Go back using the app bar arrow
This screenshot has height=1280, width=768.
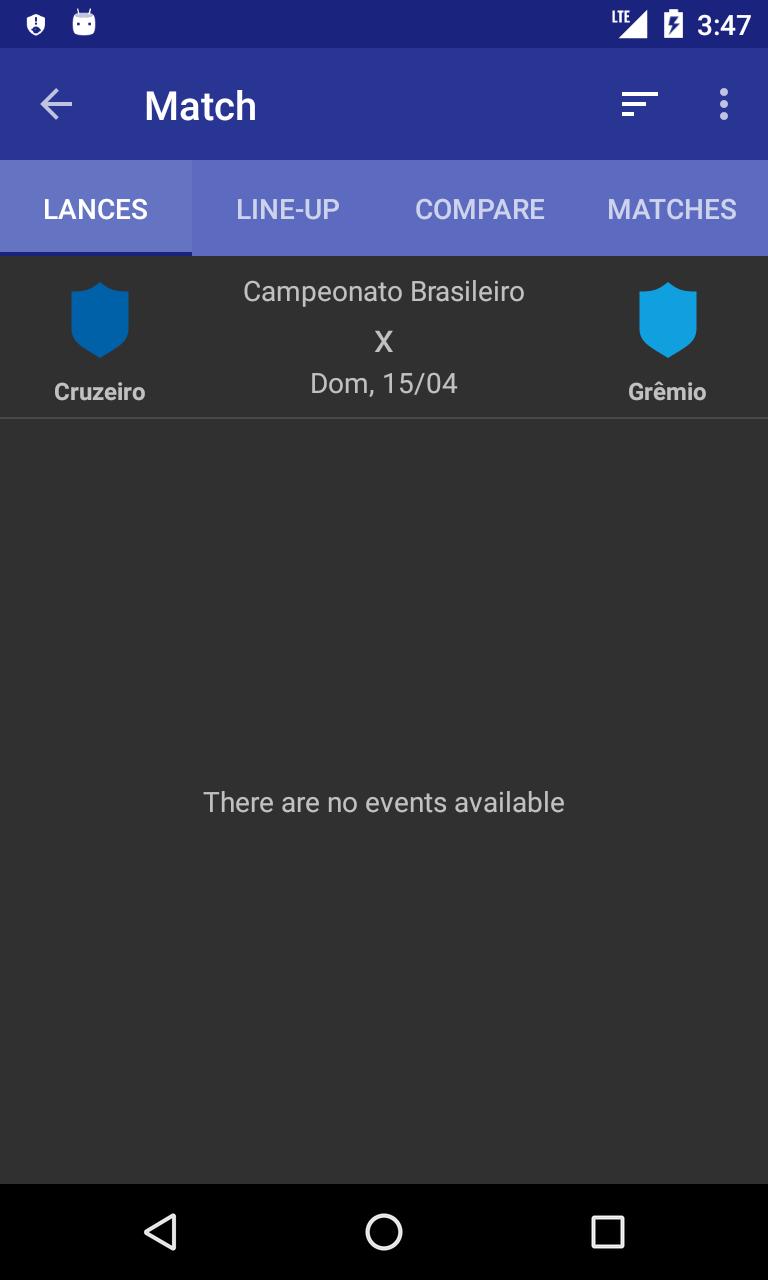click(56, 104)
